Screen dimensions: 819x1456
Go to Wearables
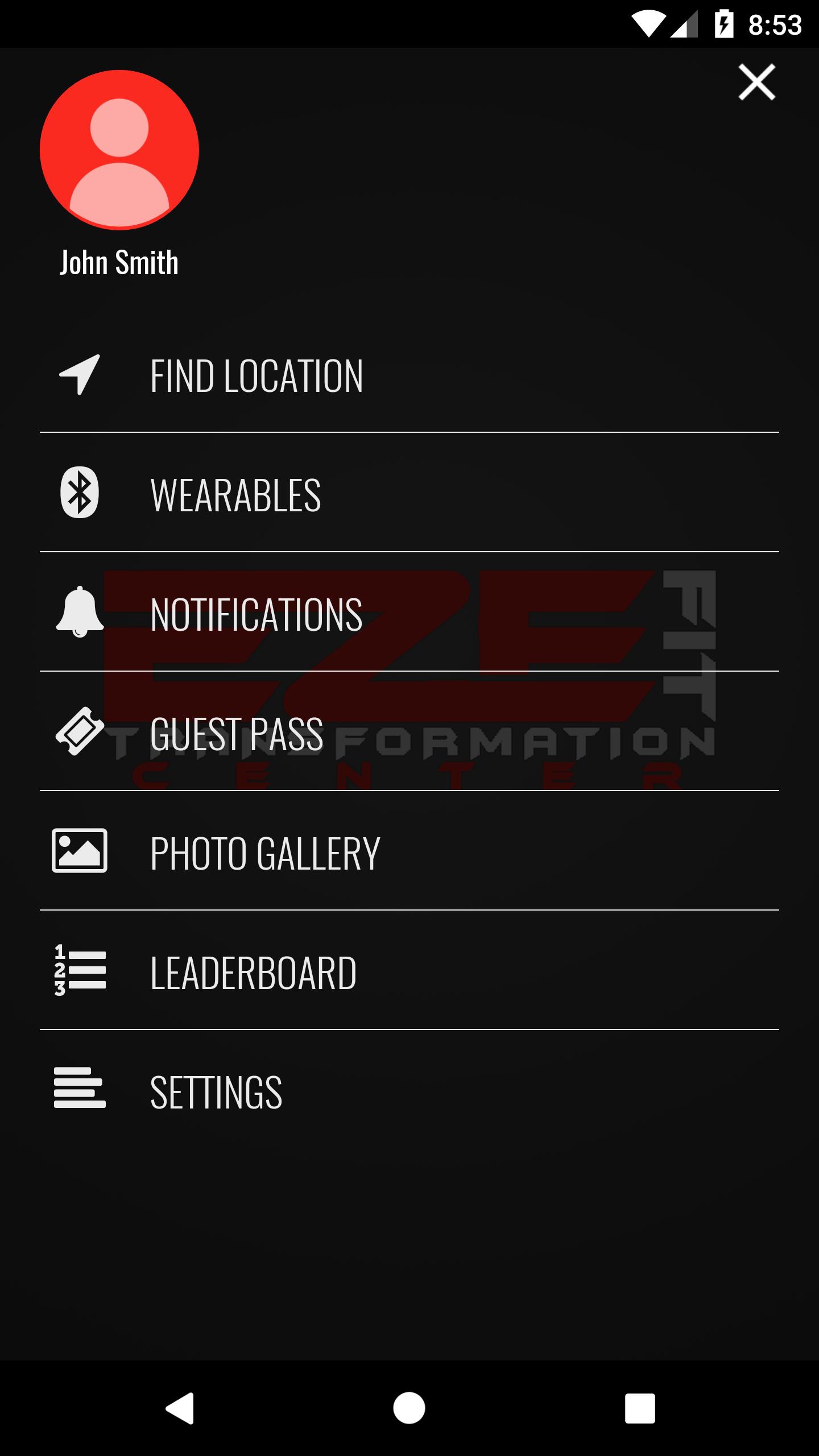click(x=409, y=493)
